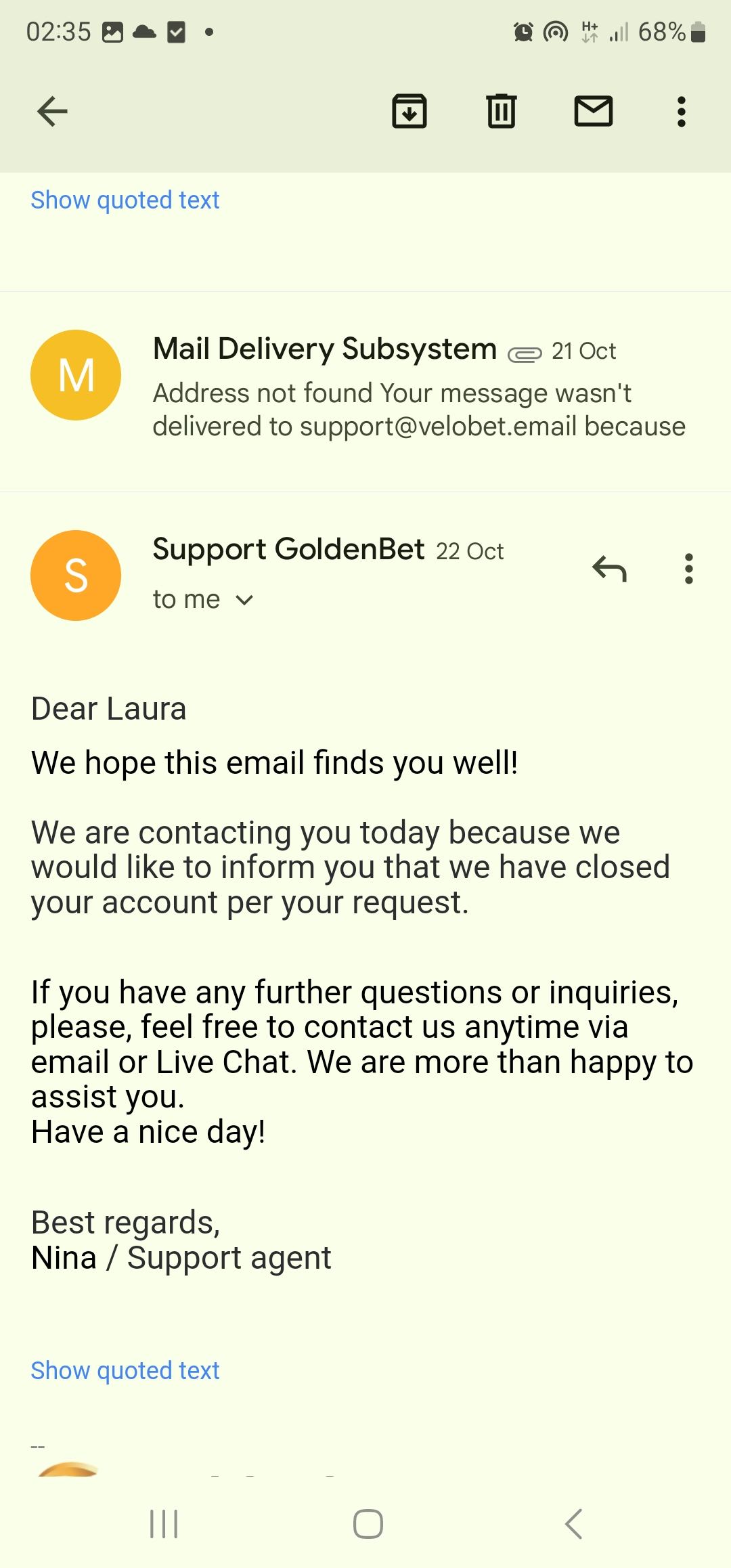731x1568 pixels.
Task: Expand the 'to me' recipient details
Action: click(x=203, y=600)
